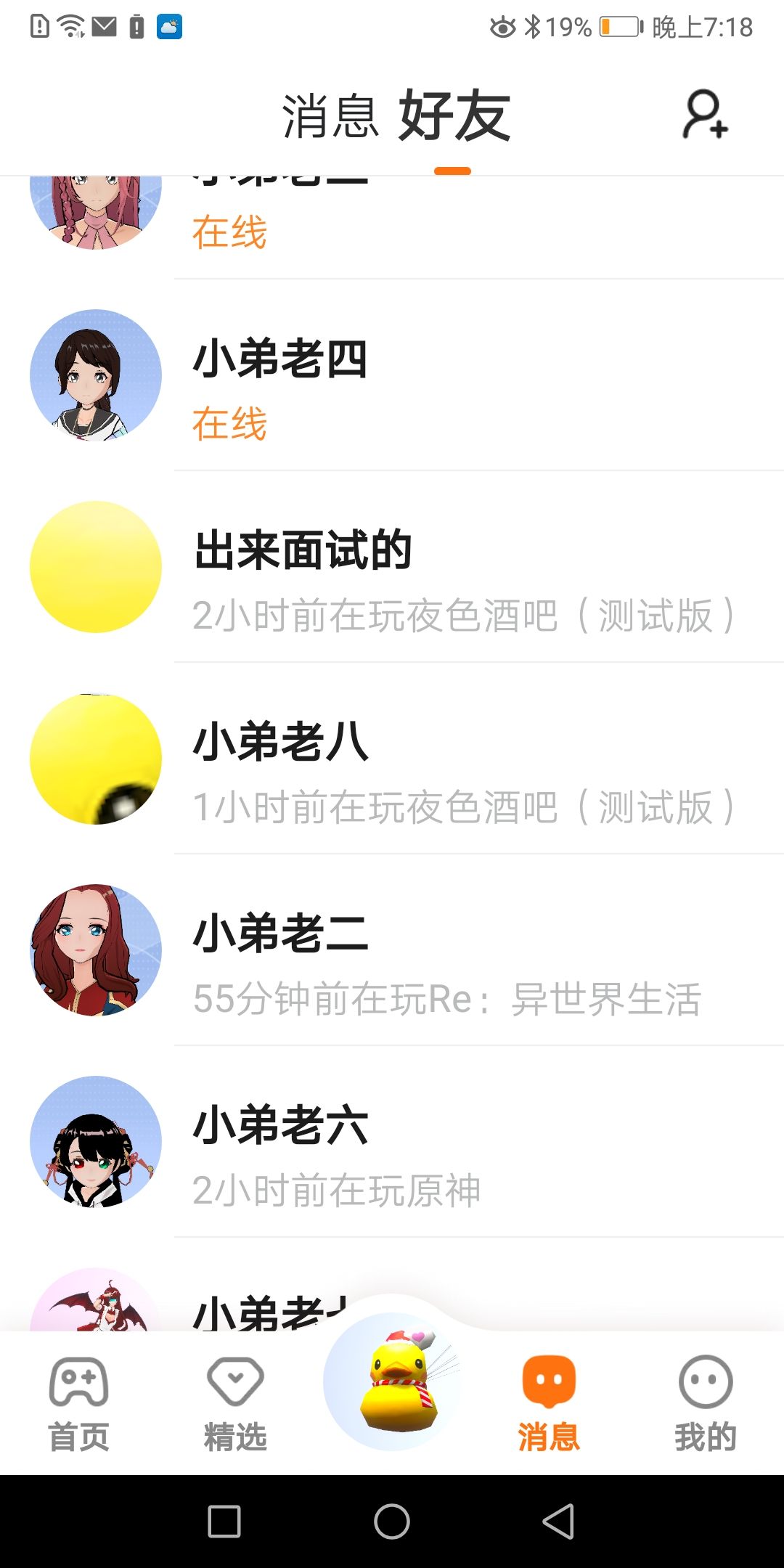
Task: Tap the system back button
Action: [x=558, y=1522]
